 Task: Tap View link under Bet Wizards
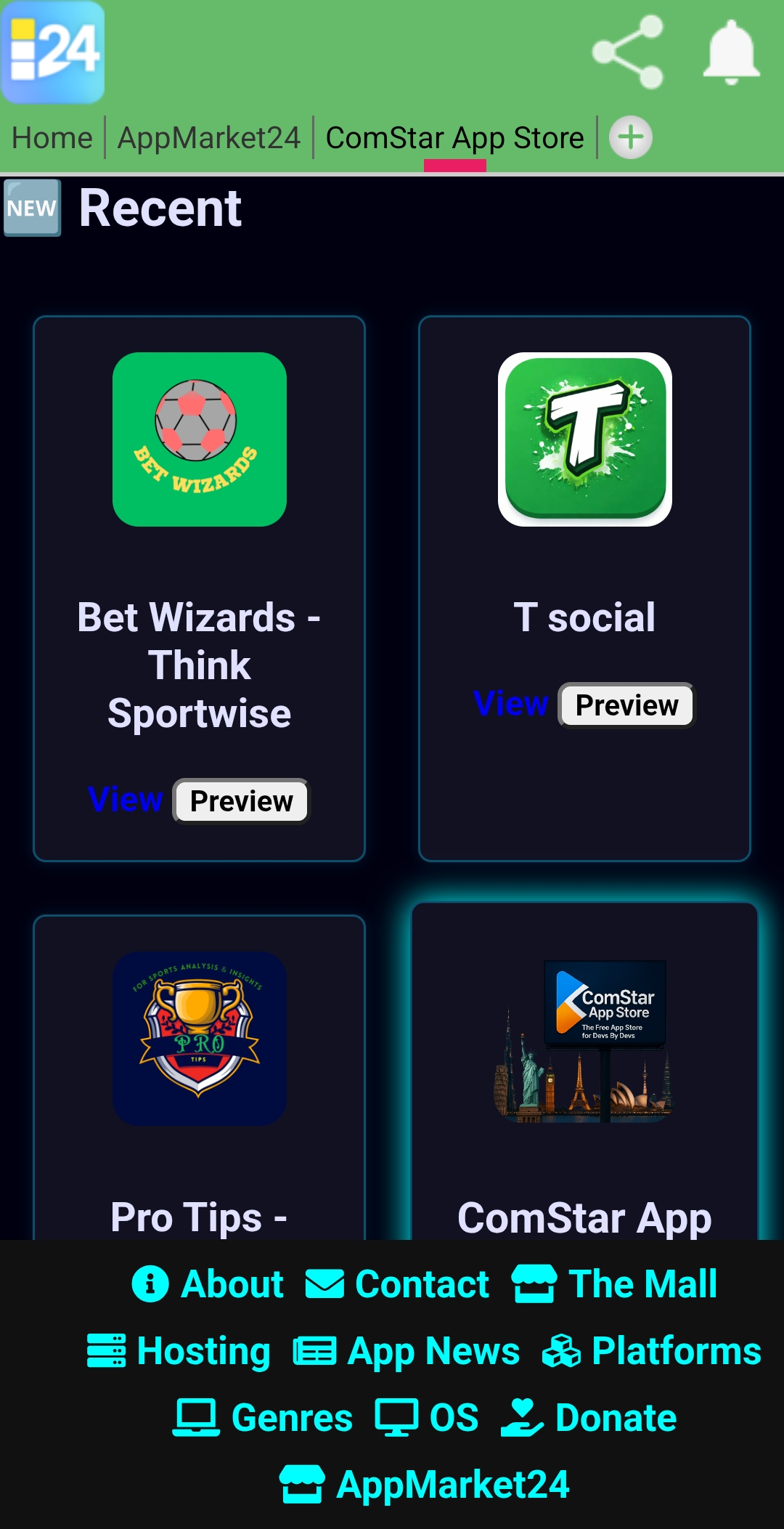coord(125,800)
